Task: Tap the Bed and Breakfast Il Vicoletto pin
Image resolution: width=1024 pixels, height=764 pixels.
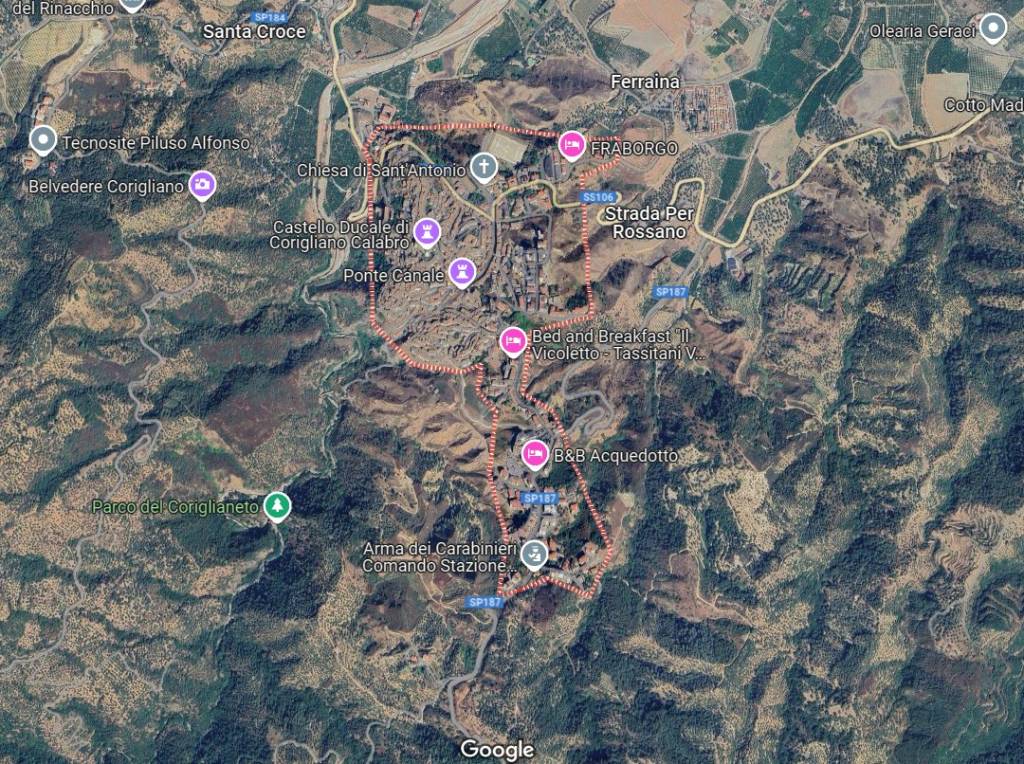Action: click(513, 341)
